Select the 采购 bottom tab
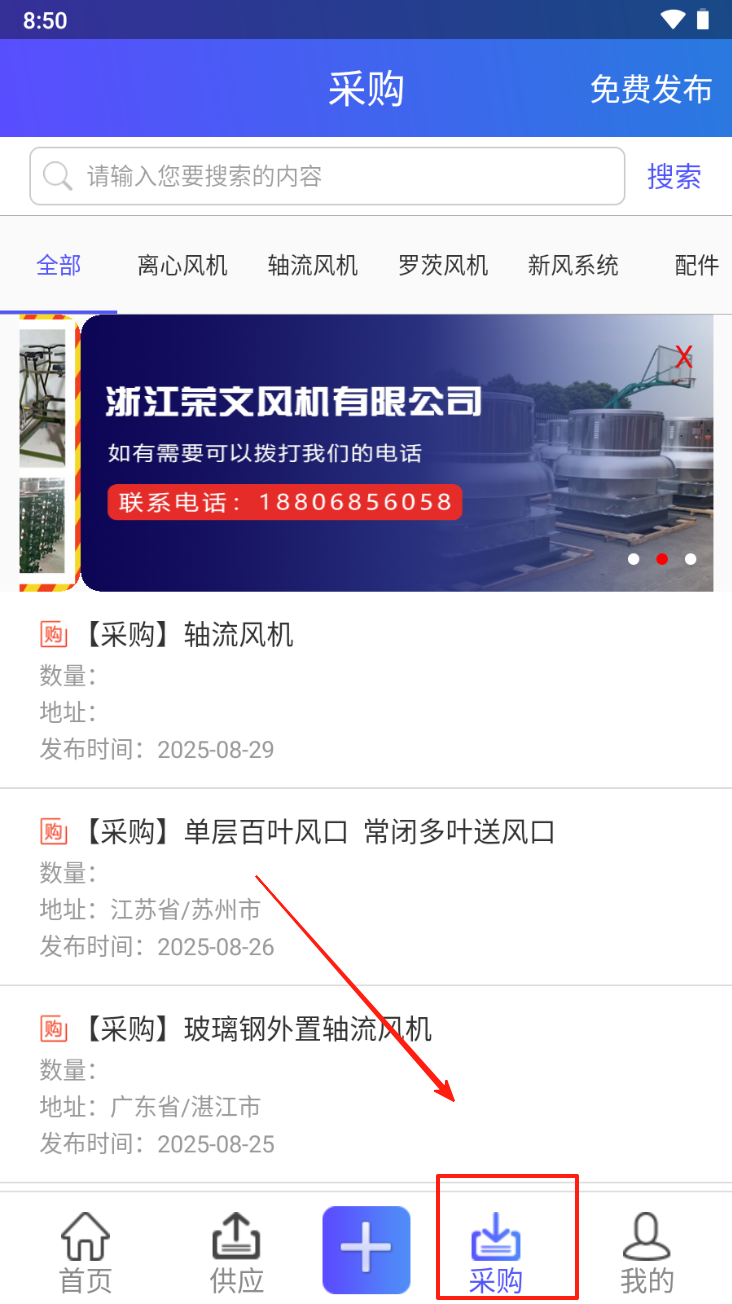 [496, 1252]
